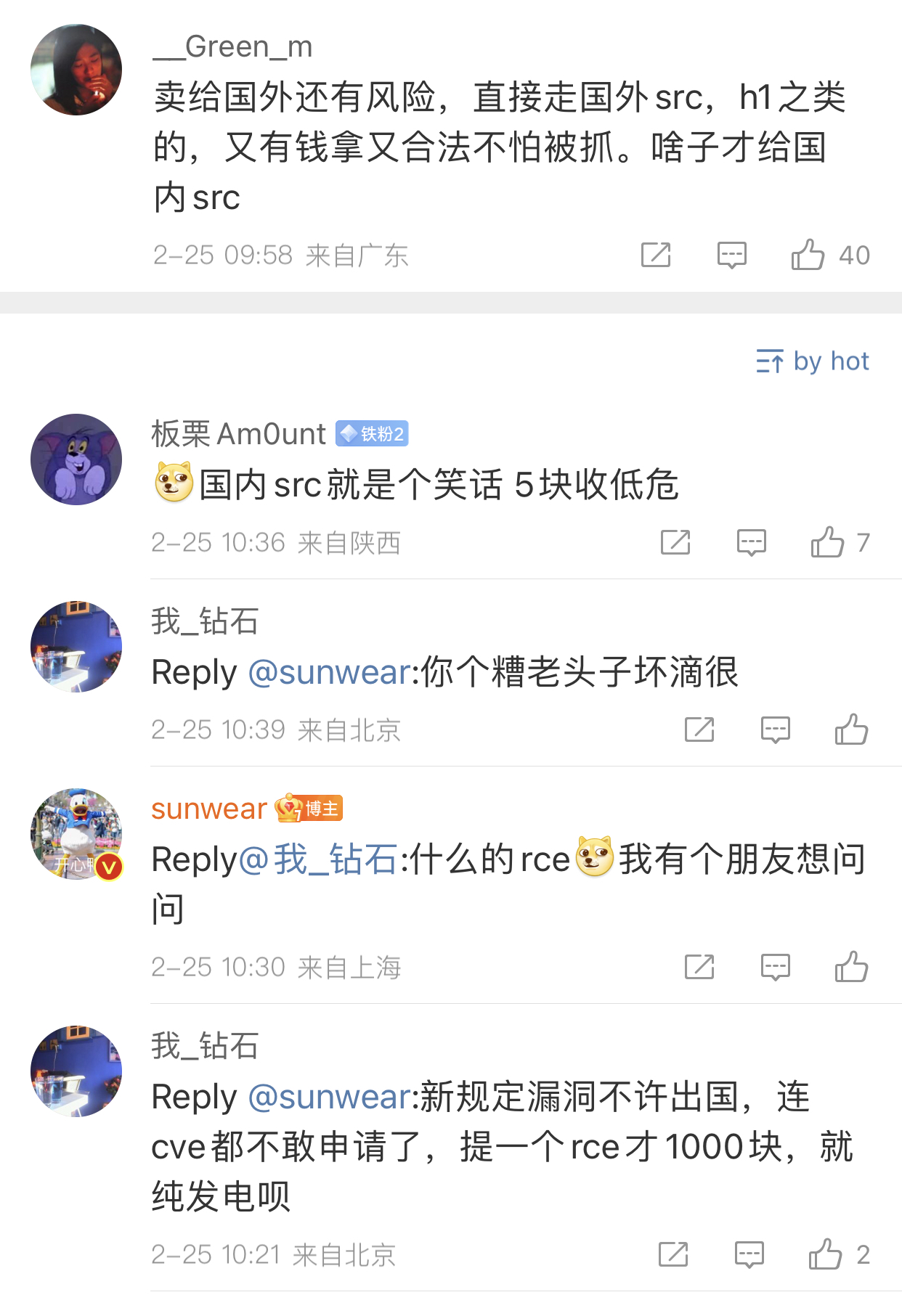Open the @sunwear mention in the 10:39 reply
This screenshot has width=902, height=1316.
point(330,672)
